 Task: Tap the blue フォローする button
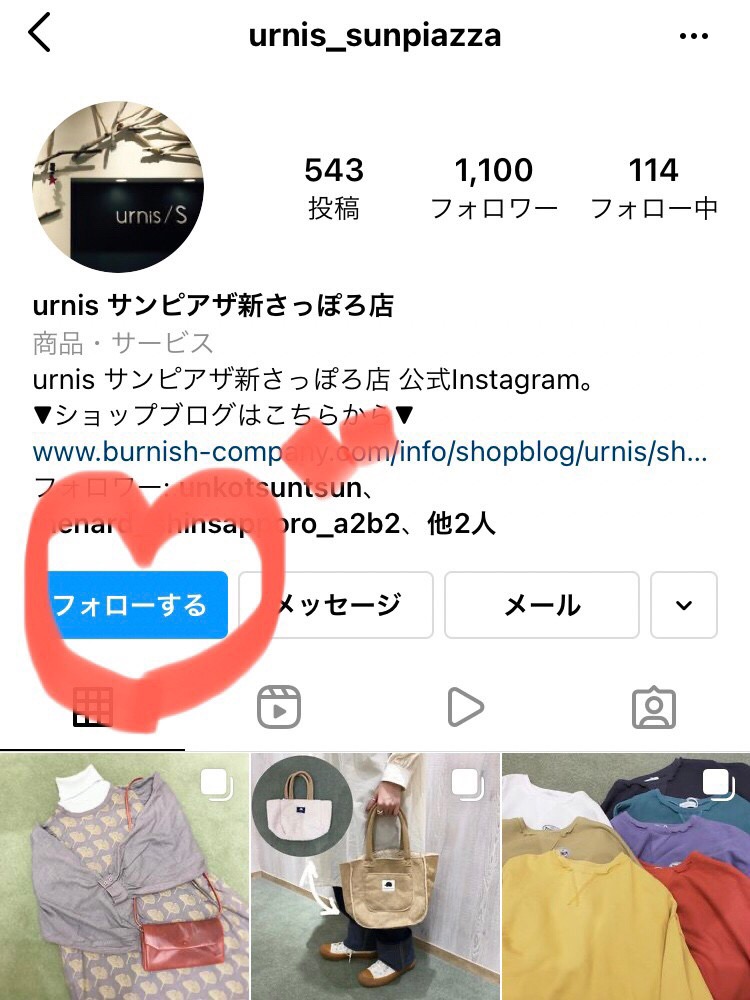(x=130, y=605)
